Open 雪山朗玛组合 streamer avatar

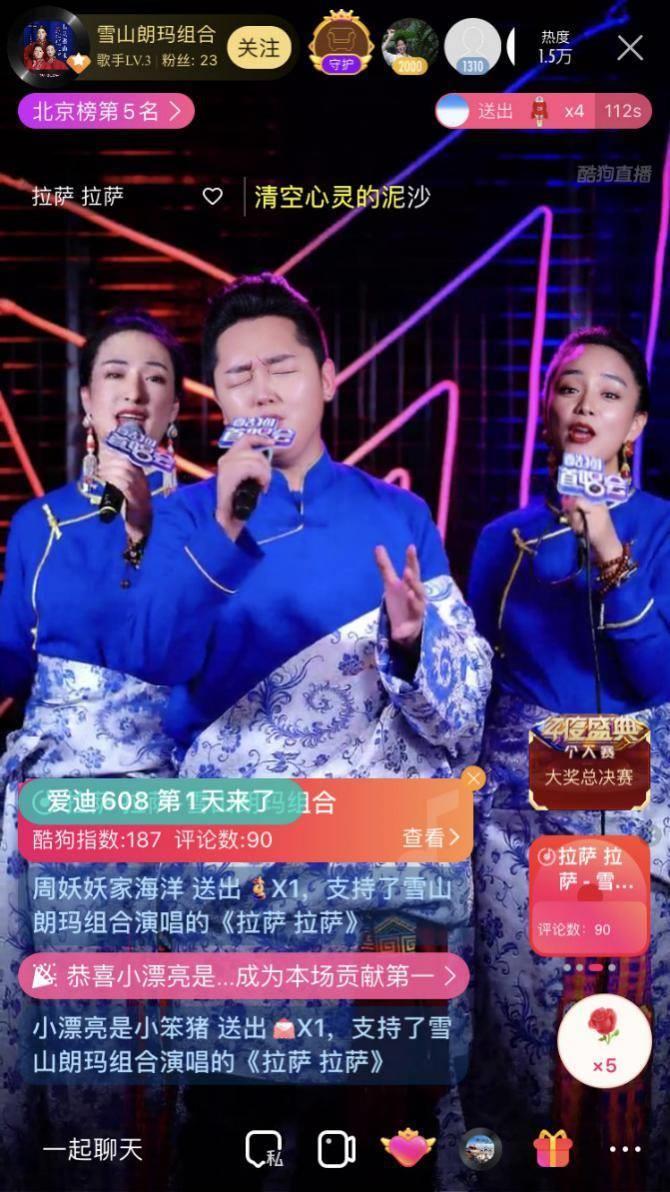tap(48, 48)
